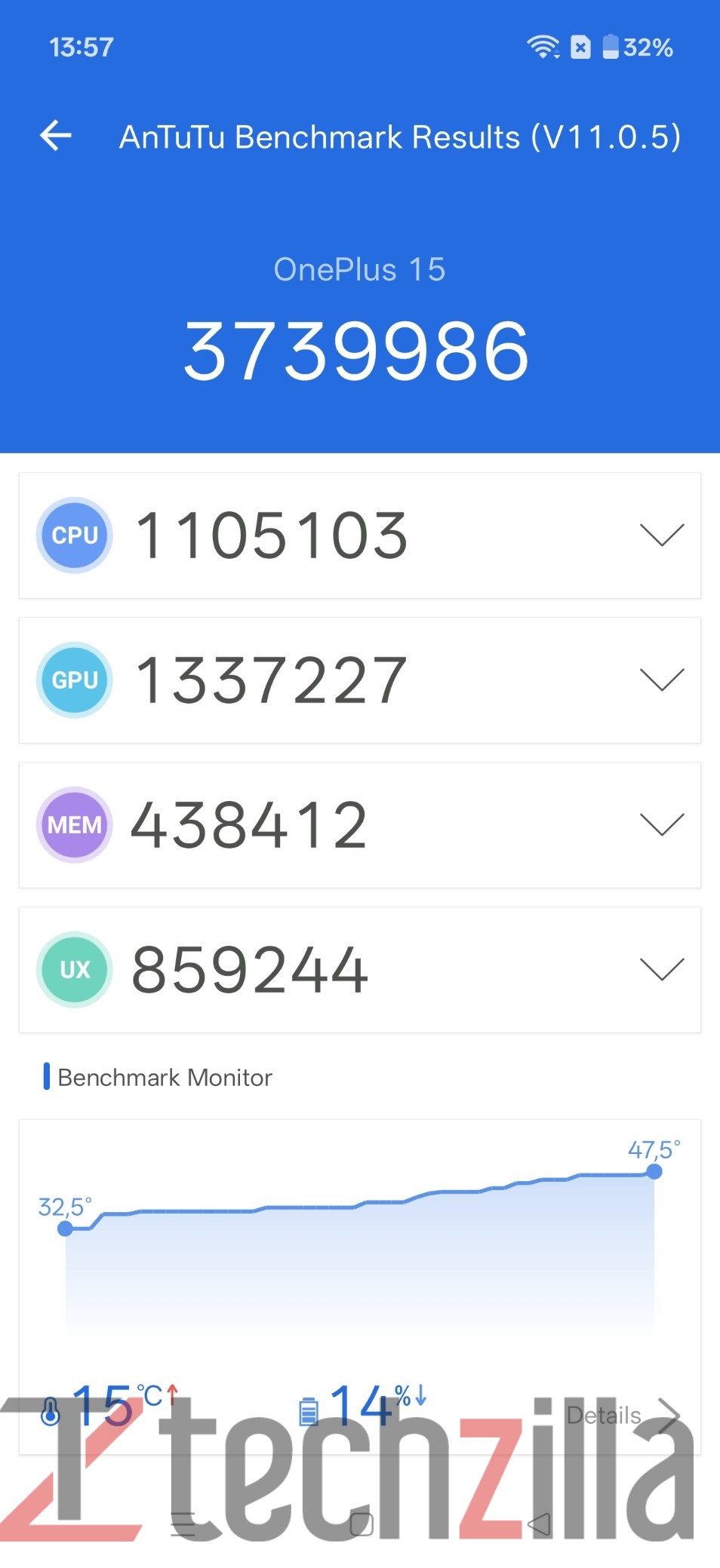This screenshot has height=1568, width=720.
Task: Tap the system home button
Action: (x=362, y=1524)
